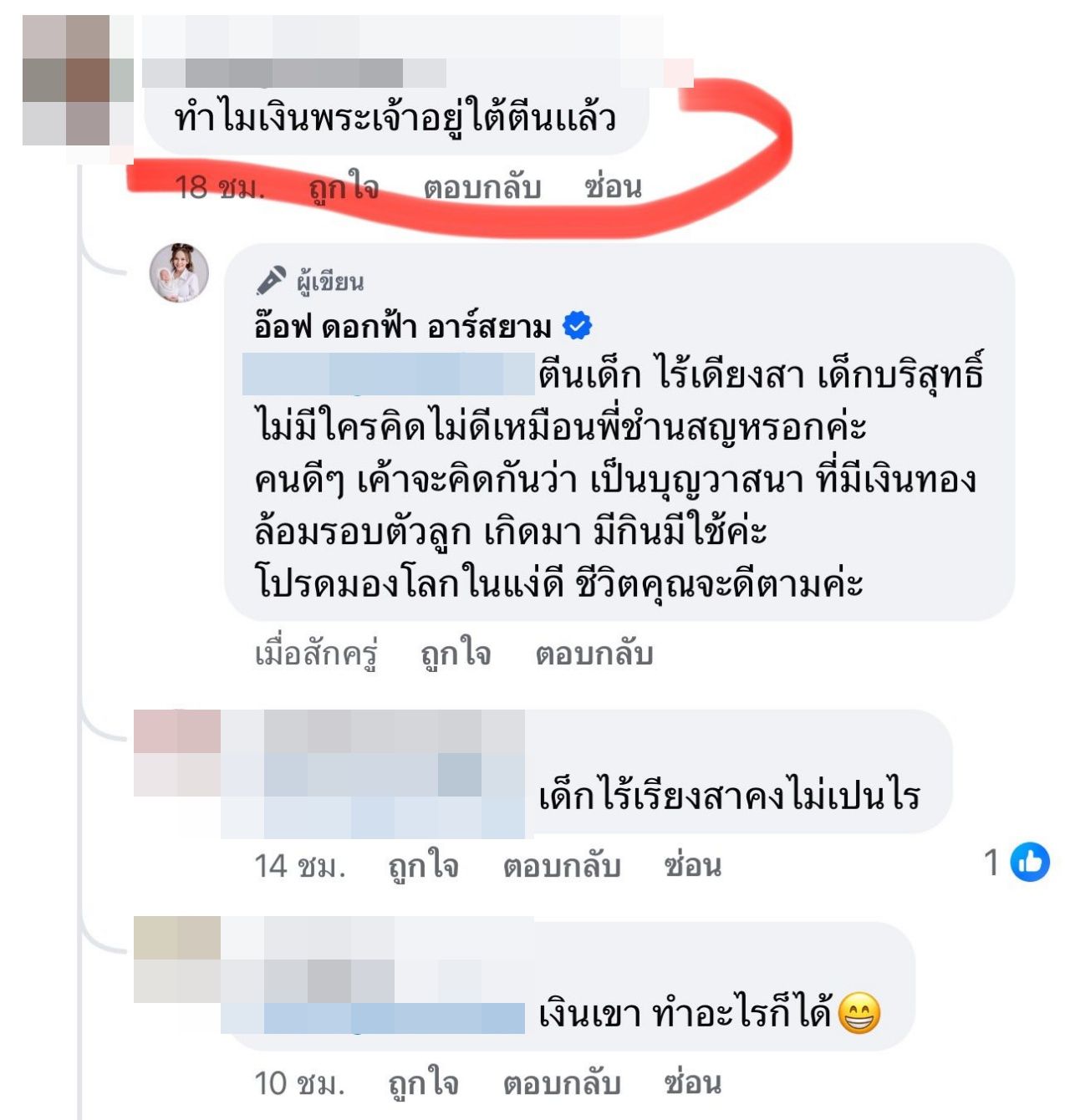Image resolution: width=1070 pixels, height=1120 pixels.
Task: Reply to the author's comment posted เมื่อสักครู่
Action: [594, 654]
